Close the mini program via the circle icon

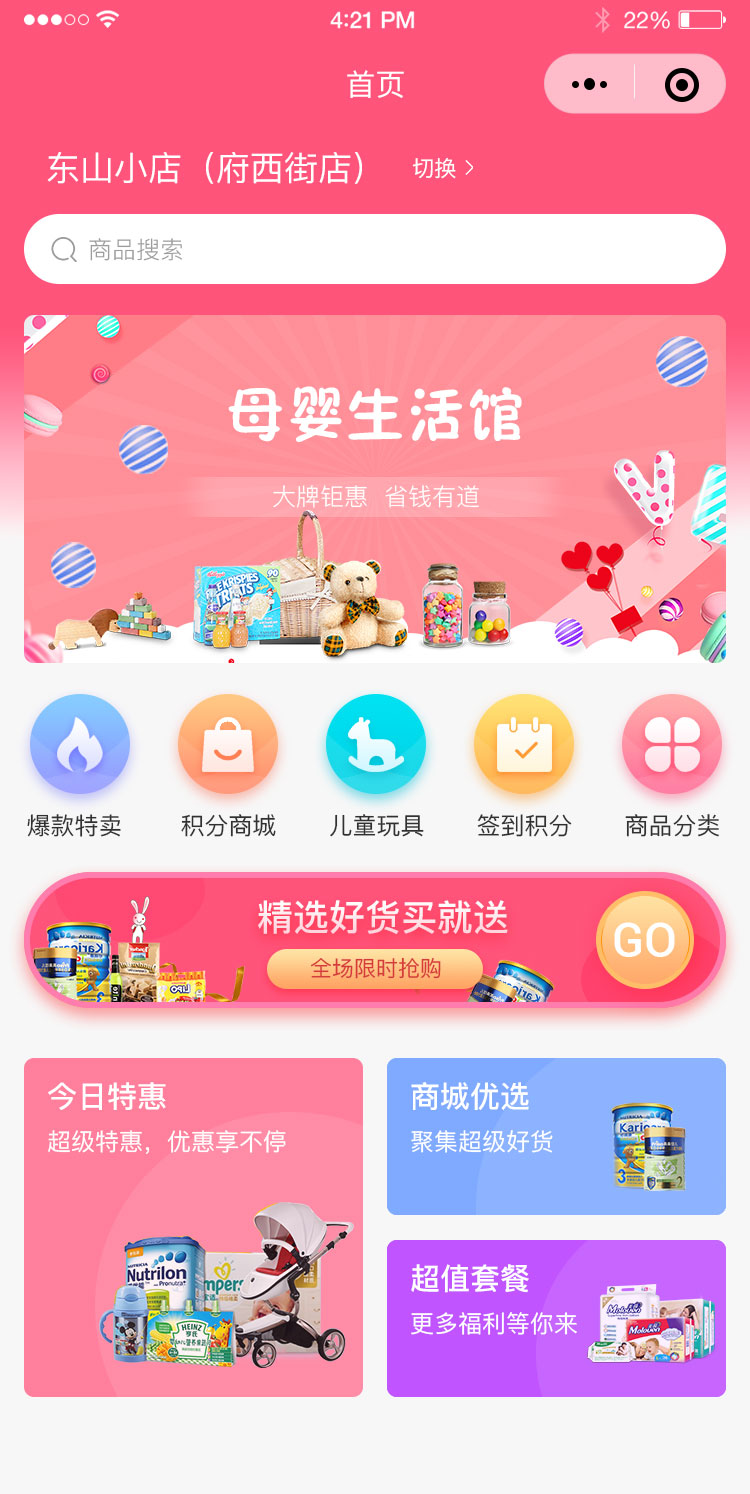(x=681, y=85)
